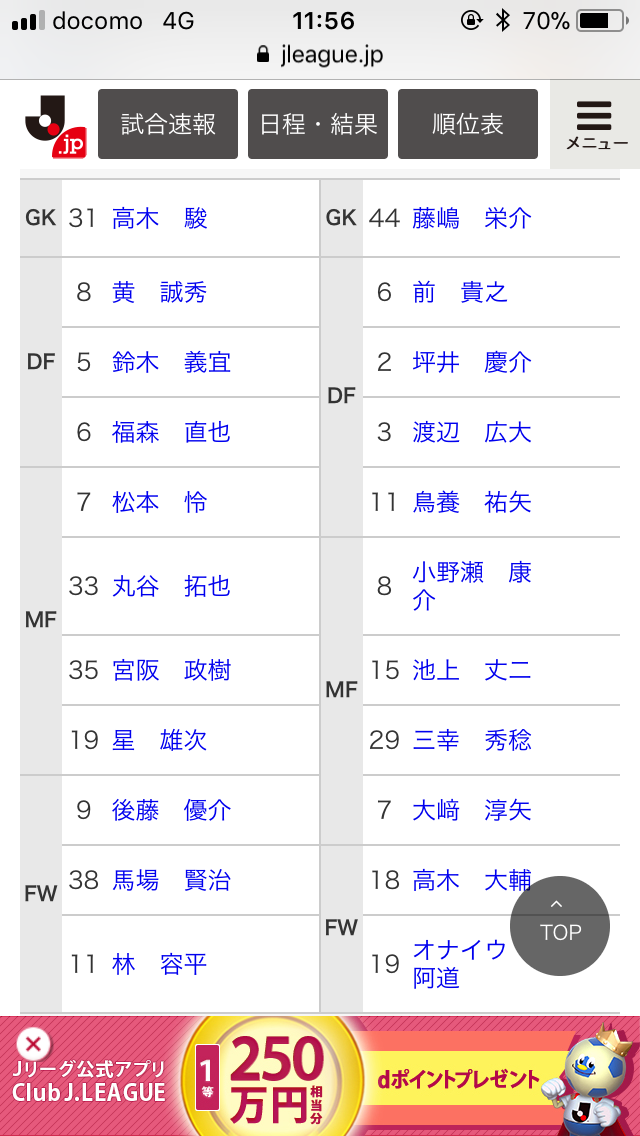Open the 日程・結果 page
Viewport: 640px width, 1136px height.
[318, 124]
